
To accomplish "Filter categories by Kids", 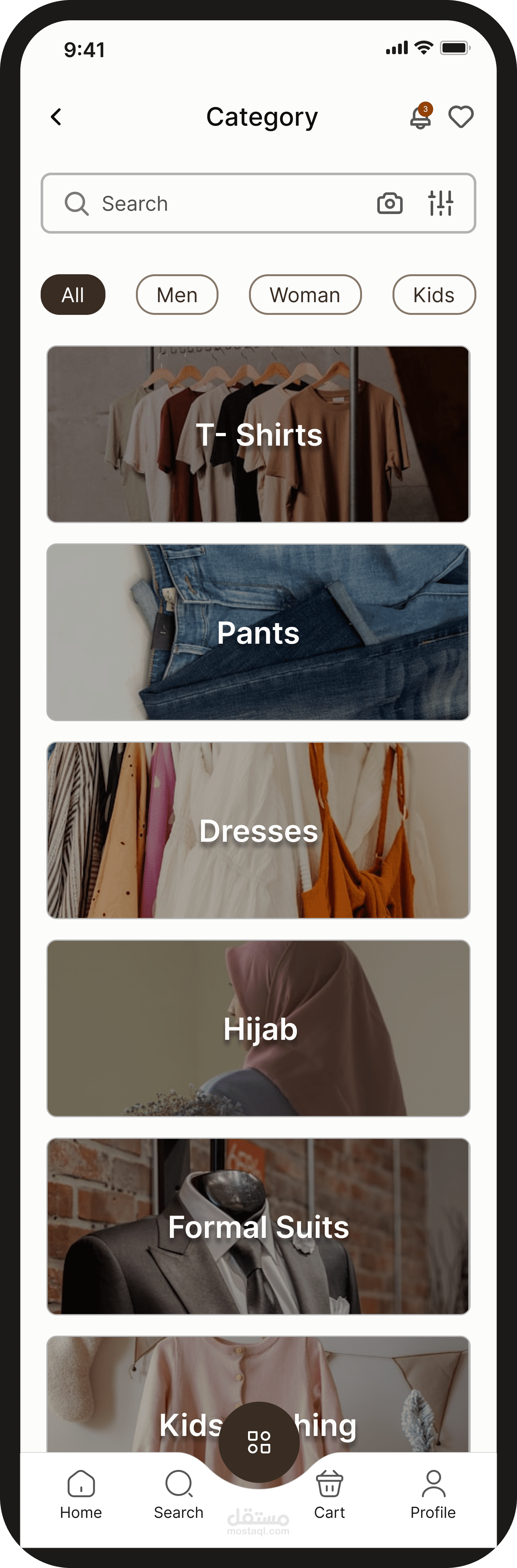I will (434, 295).
